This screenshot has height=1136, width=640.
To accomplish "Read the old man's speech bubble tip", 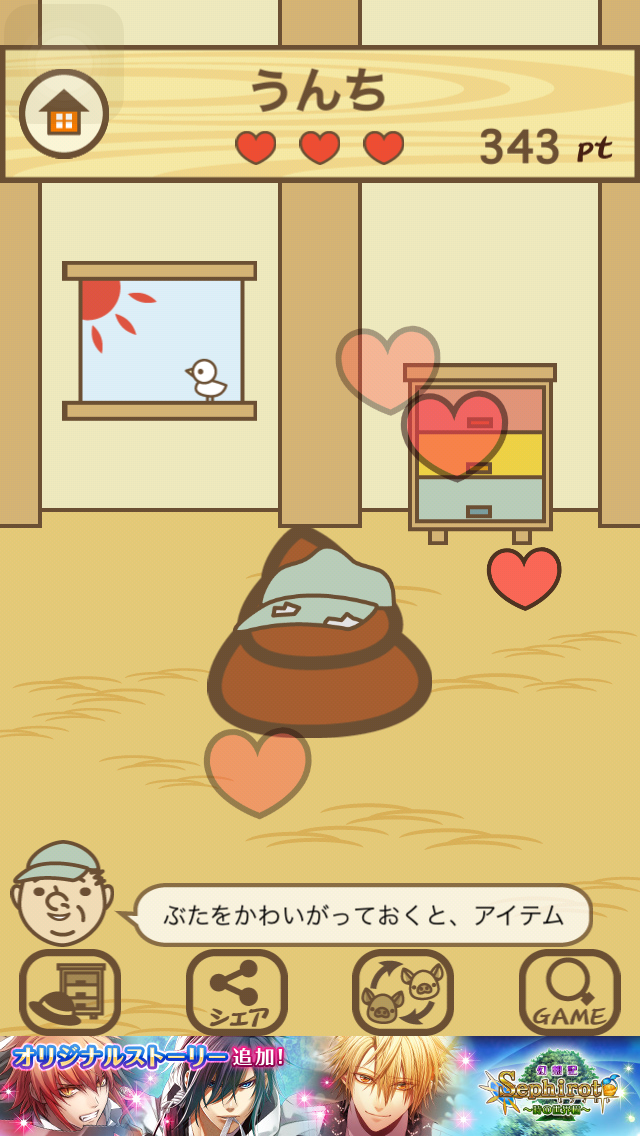I will point(363,915).
